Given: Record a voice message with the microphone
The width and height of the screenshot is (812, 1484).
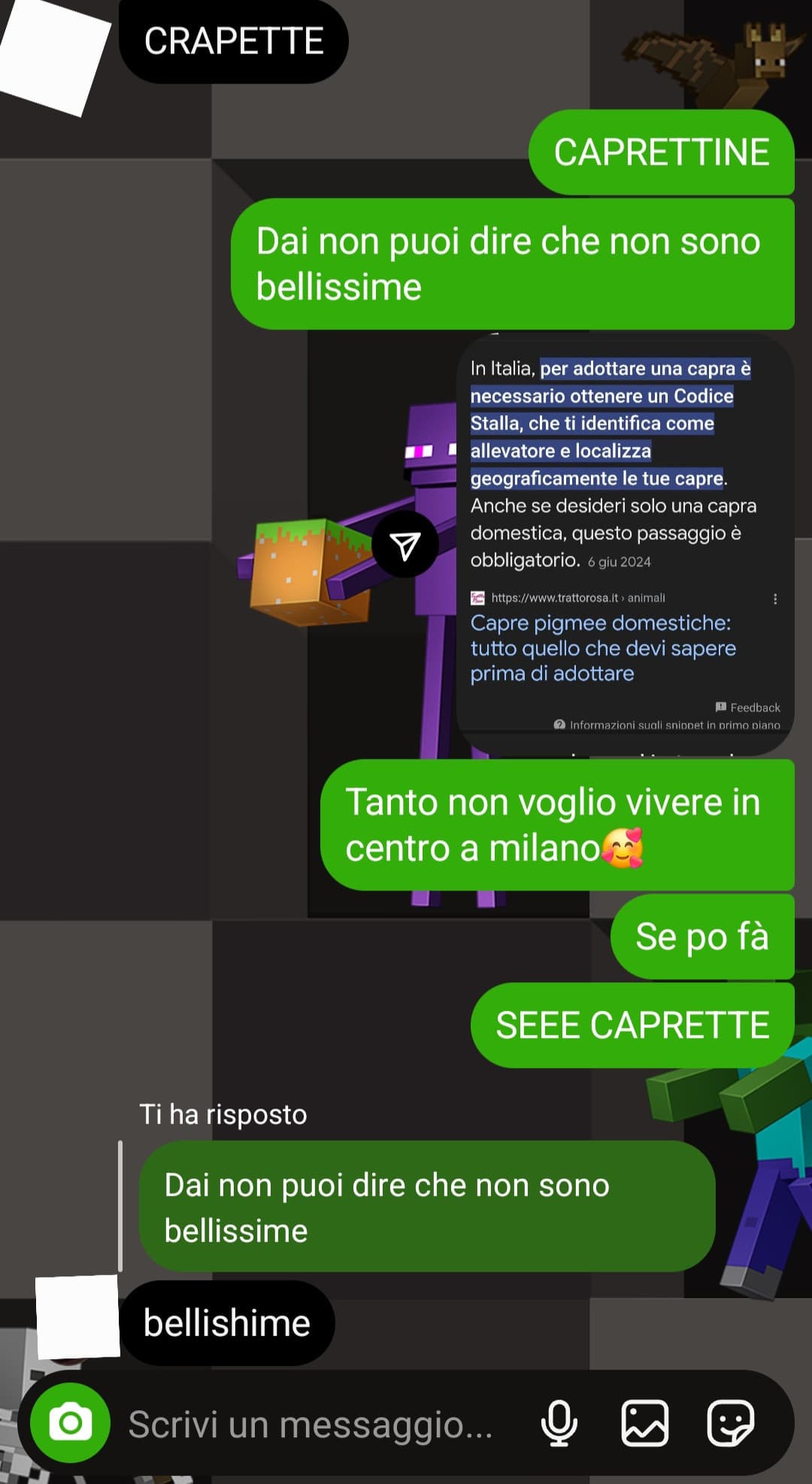Looking at the screenshot, I should tap(559, 1422).
